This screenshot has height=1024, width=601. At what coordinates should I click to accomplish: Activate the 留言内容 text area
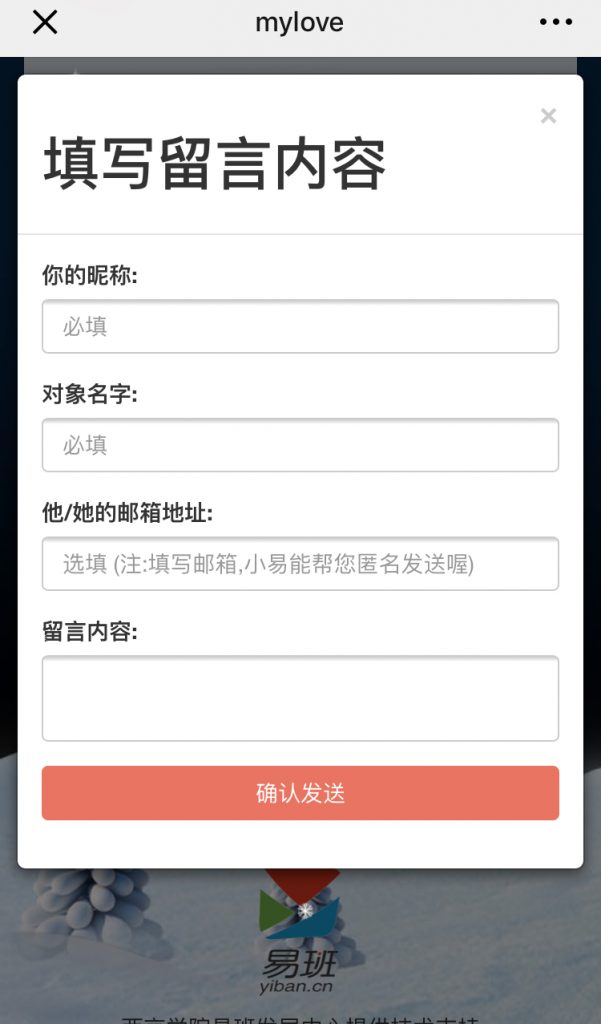[x=300, y=698]
